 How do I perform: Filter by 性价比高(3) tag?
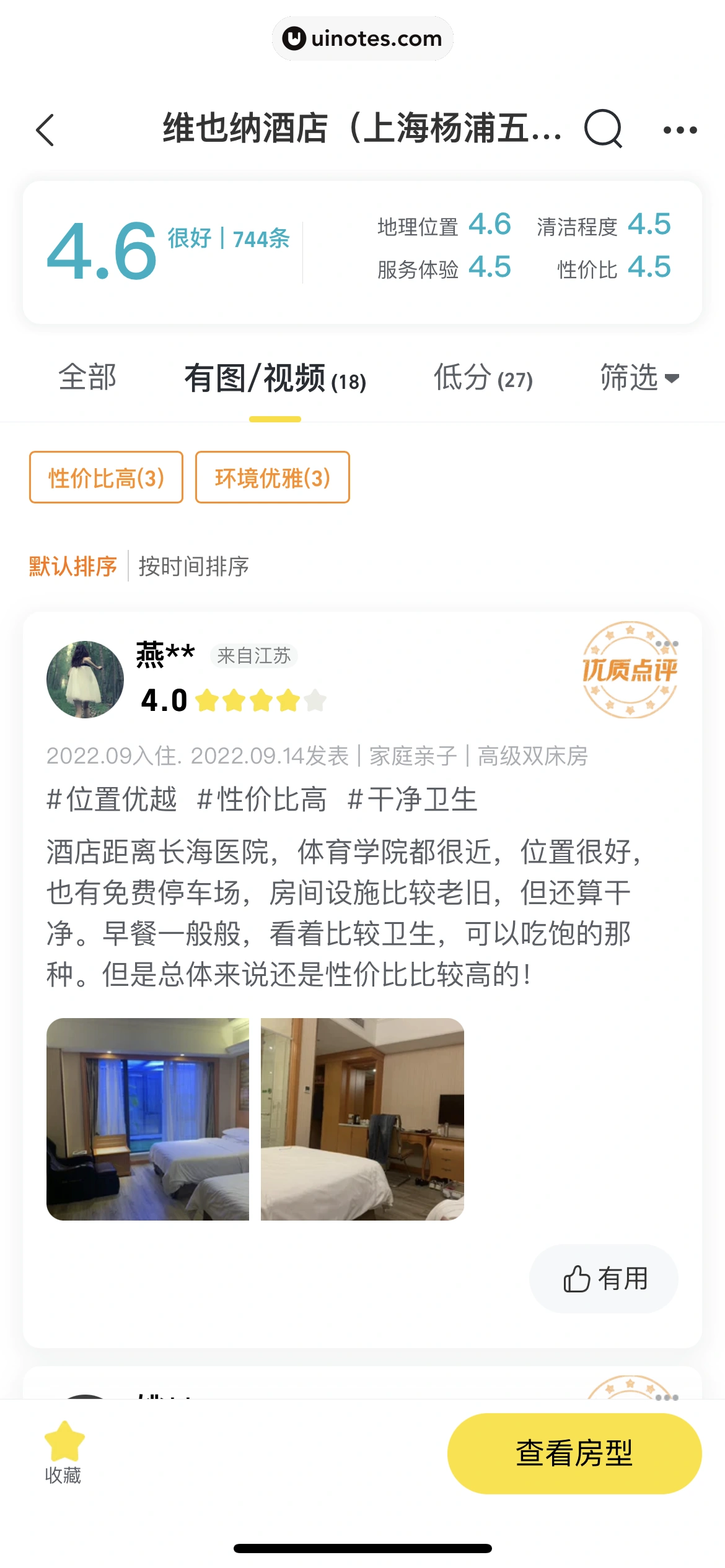(x=106, y=477)
